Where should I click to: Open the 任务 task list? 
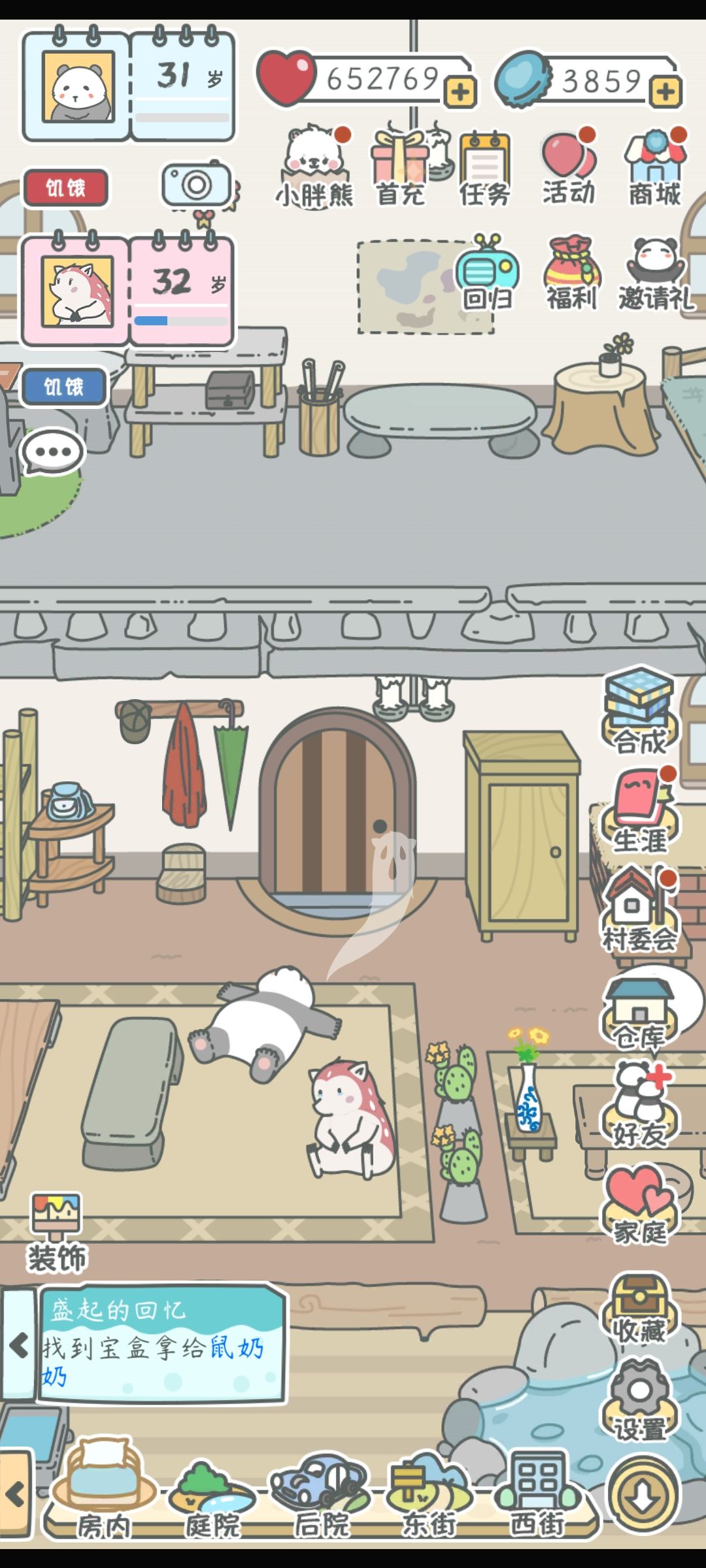click(484, 169)
